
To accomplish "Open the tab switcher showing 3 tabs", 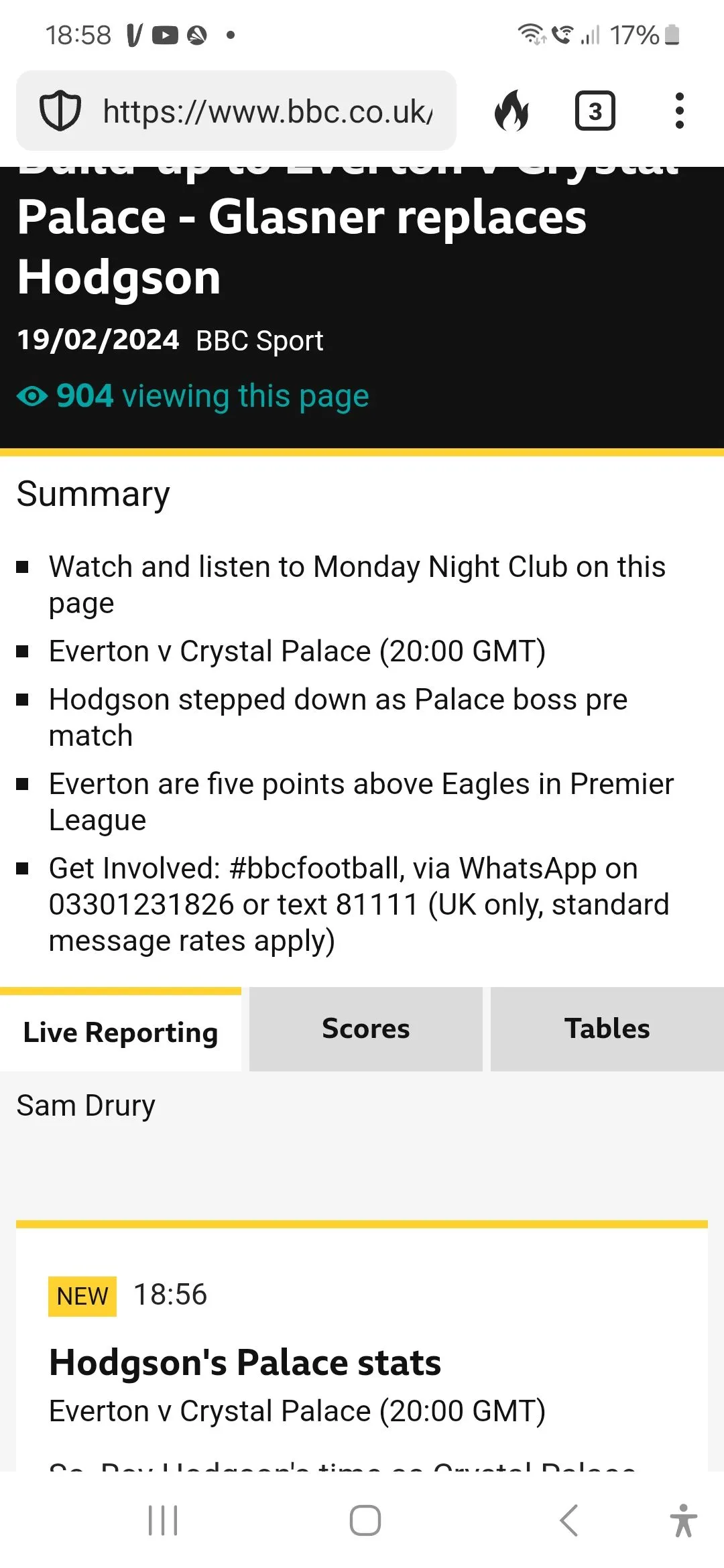I will [x=595, y=111].
